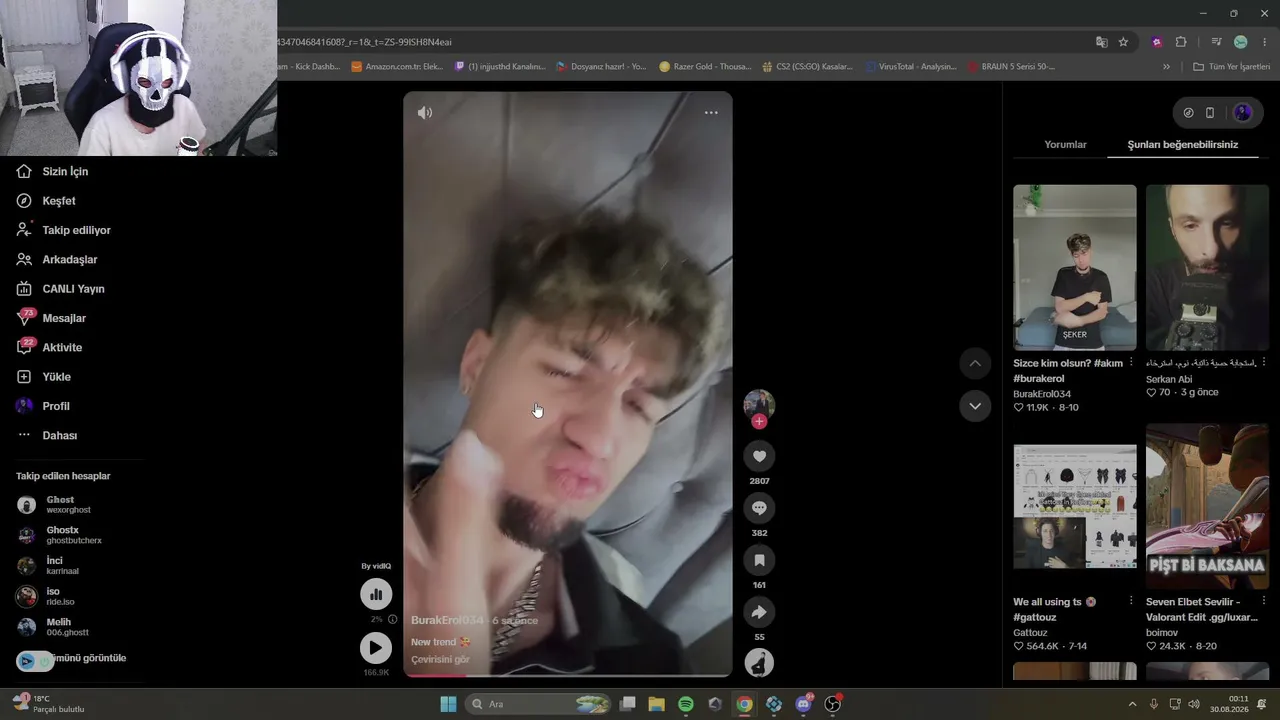Image resolution: width=1280 pixels, height=720 pixels.
Task: Mute the video with the speaker icon
Action: coord(425,113)
